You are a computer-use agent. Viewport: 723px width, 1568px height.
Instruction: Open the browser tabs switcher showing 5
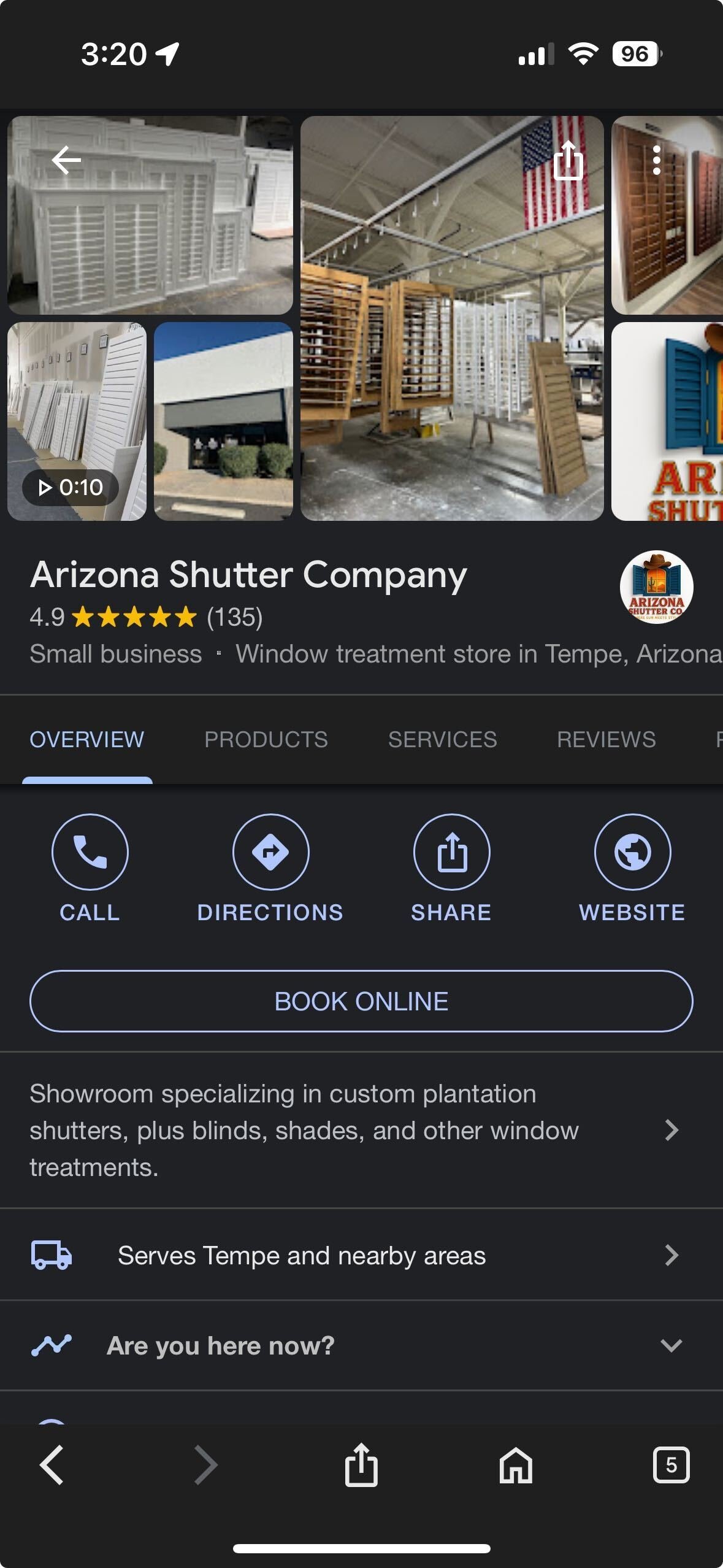click(x=671, y=1465)
